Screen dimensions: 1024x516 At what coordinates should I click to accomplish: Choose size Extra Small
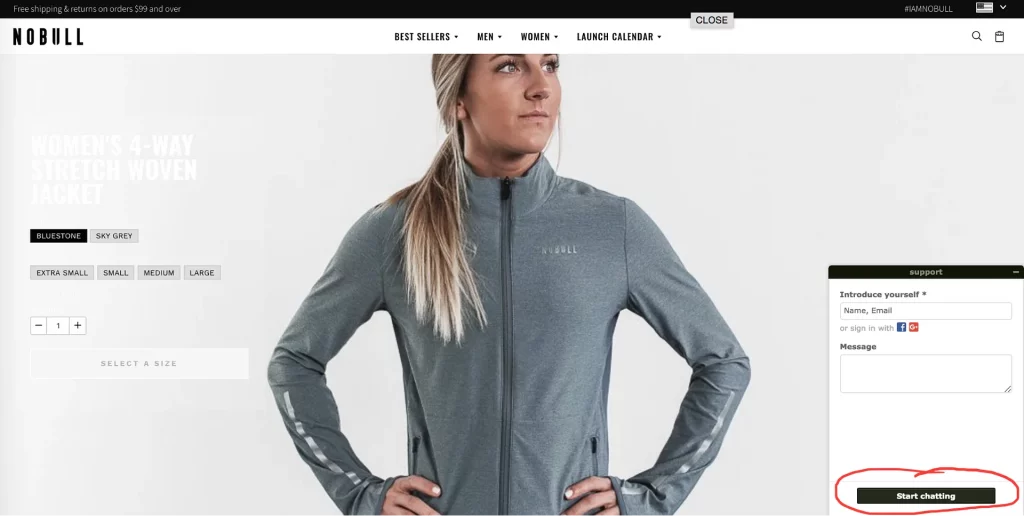click(62, 272)
